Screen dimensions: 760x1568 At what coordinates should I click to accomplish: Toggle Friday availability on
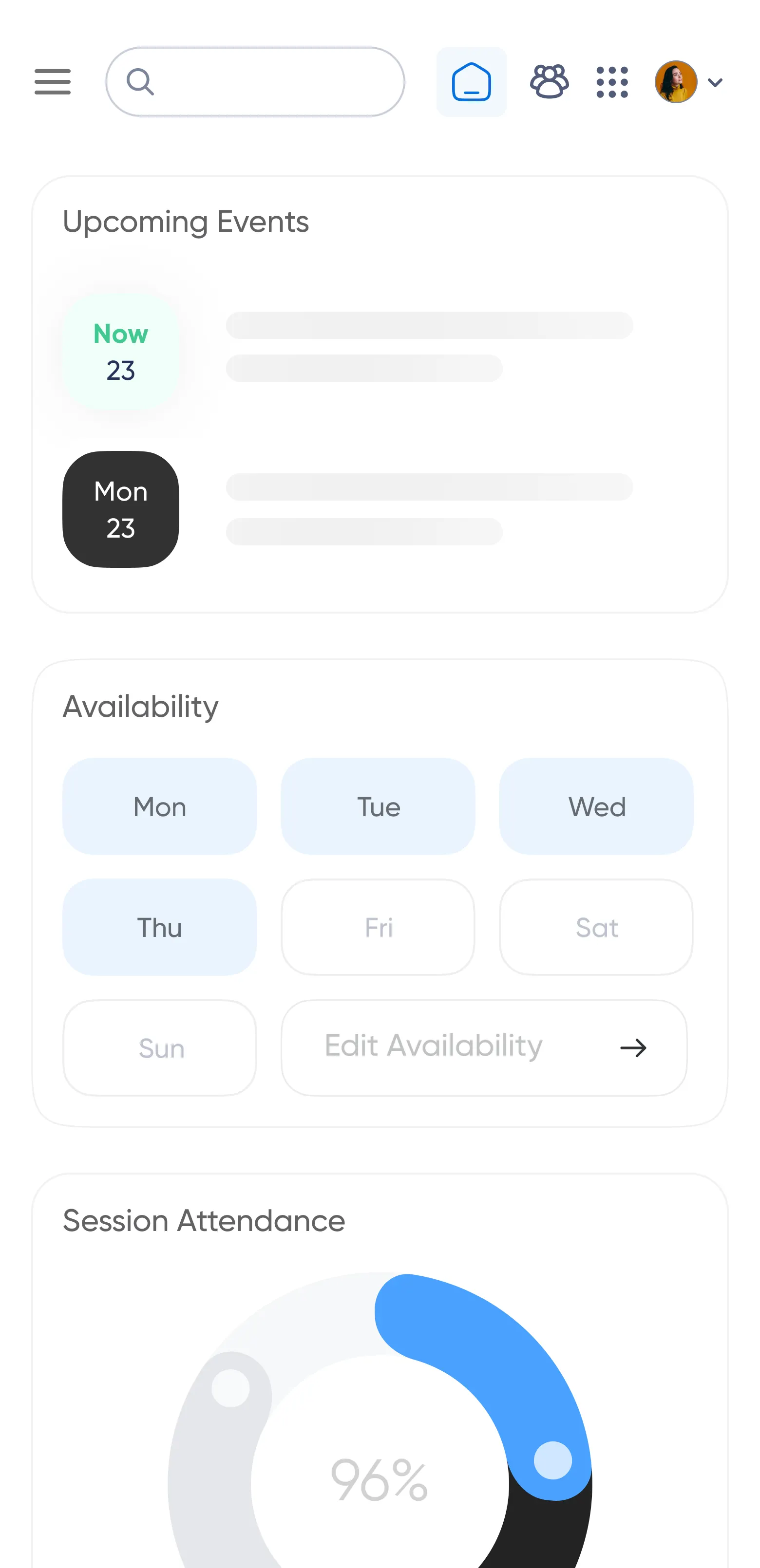[x=378, y=927]
